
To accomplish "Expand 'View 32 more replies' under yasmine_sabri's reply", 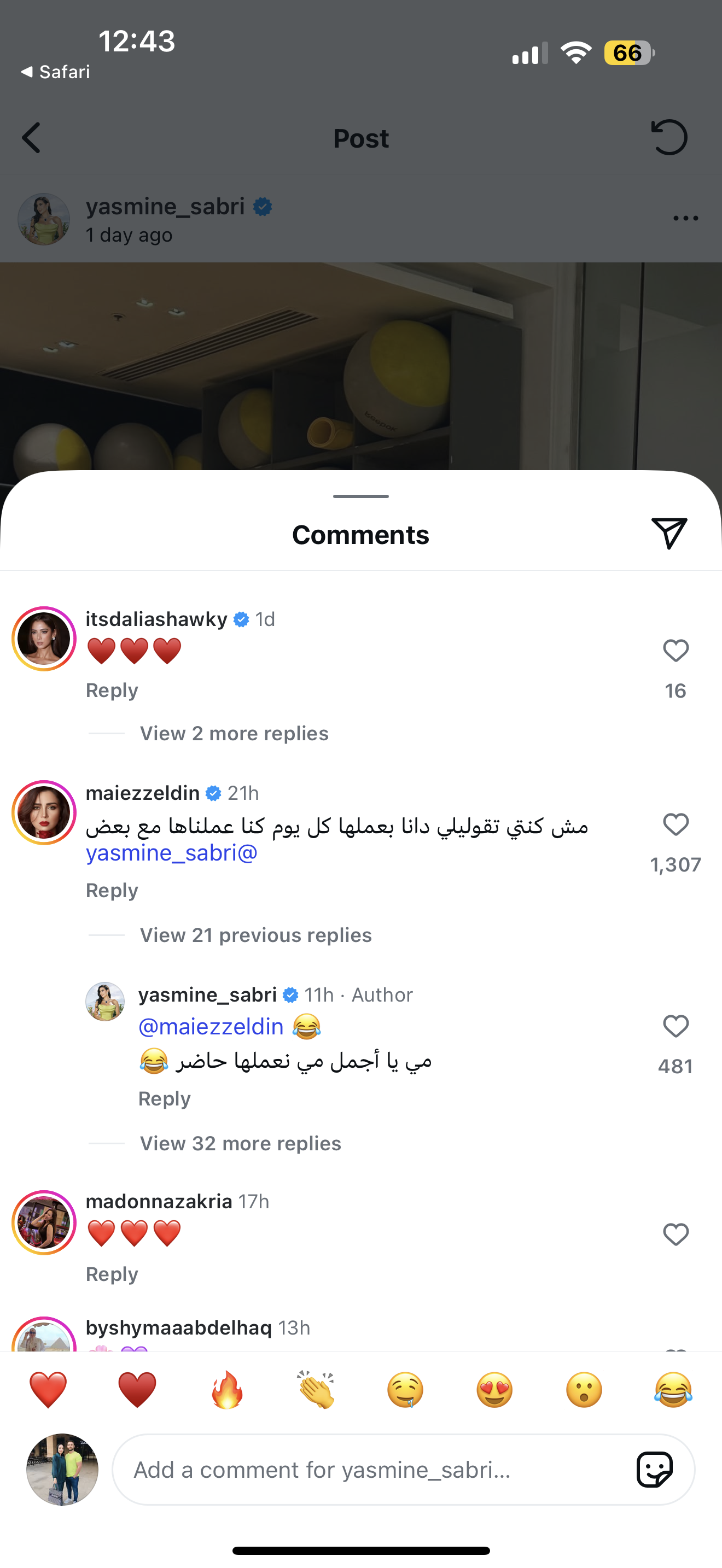I will point(240,1143).
